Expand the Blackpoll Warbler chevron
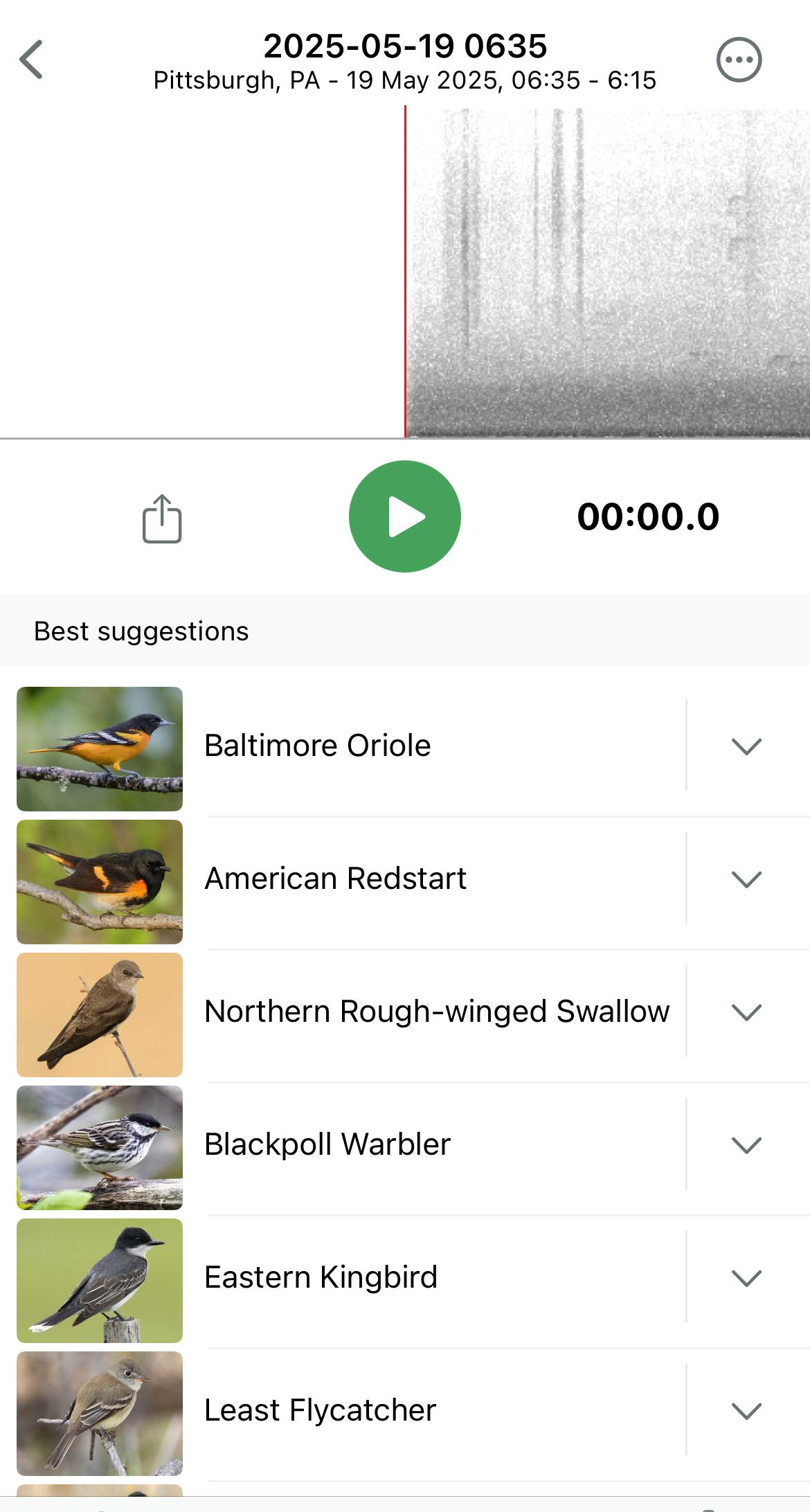This screenshot has width=810, height=1512. pyautogui.click(x=746, y=1144)
